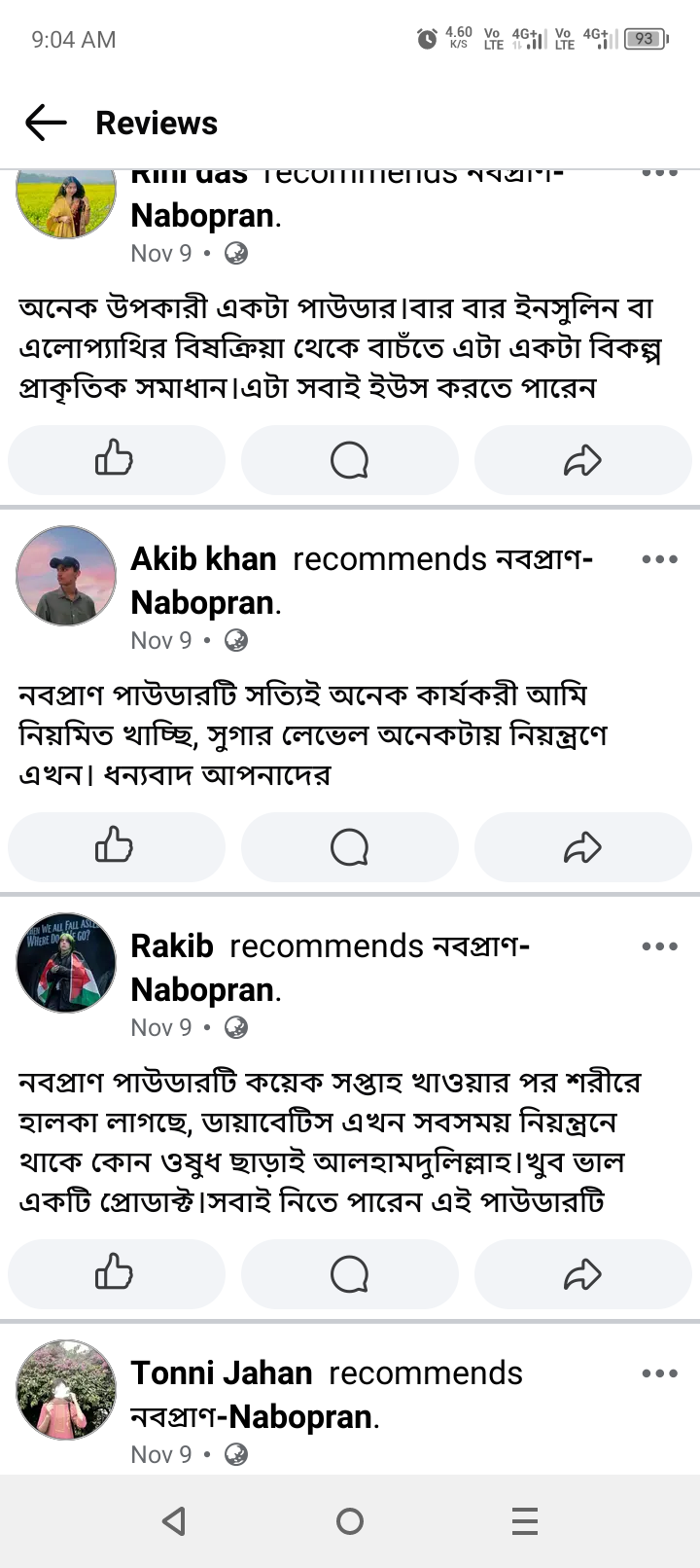Like Rakib's review
This screenshot has width=700, height=1568.
[x=116, y=1274]
